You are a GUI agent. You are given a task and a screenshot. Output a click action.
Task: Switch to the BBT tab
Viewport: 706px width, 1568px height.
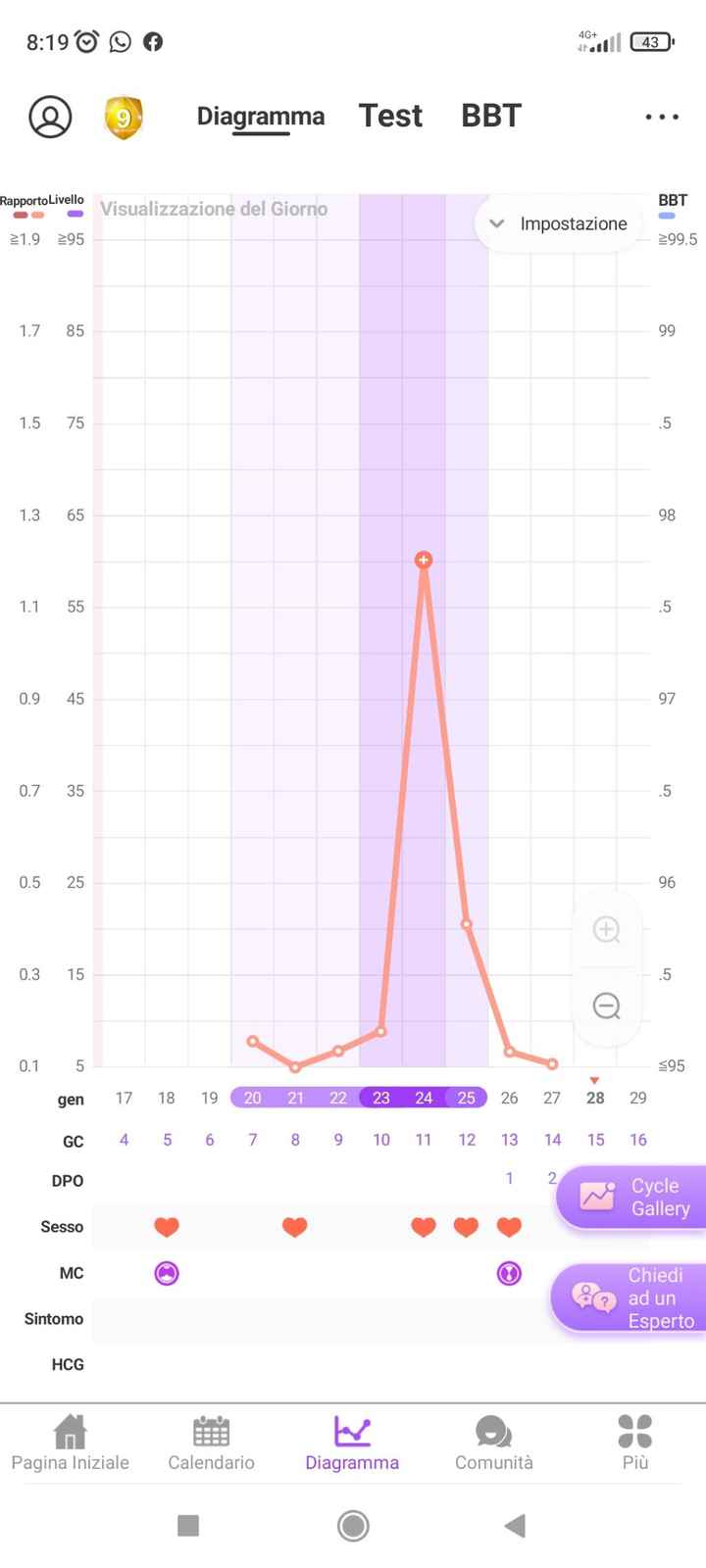(x=490, y=116)
